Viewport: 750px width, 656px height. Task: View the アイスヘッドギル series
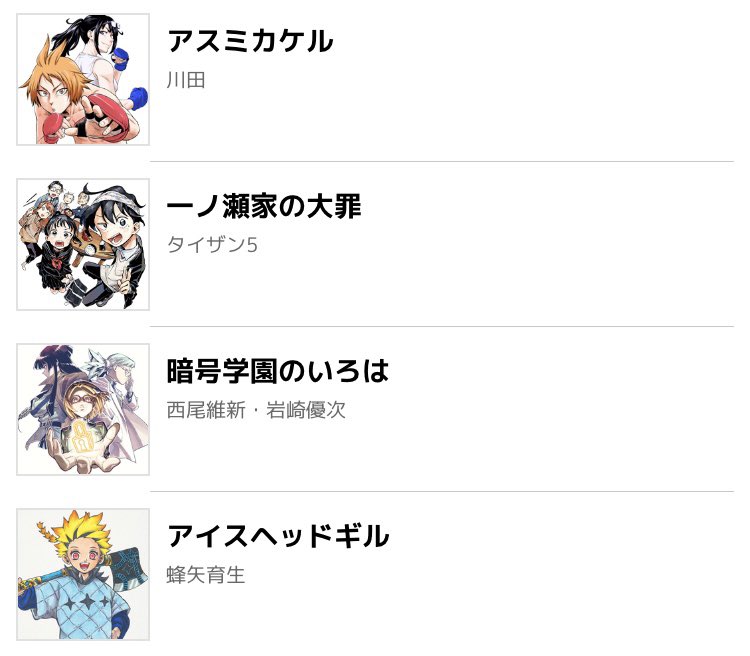(277, 537)
